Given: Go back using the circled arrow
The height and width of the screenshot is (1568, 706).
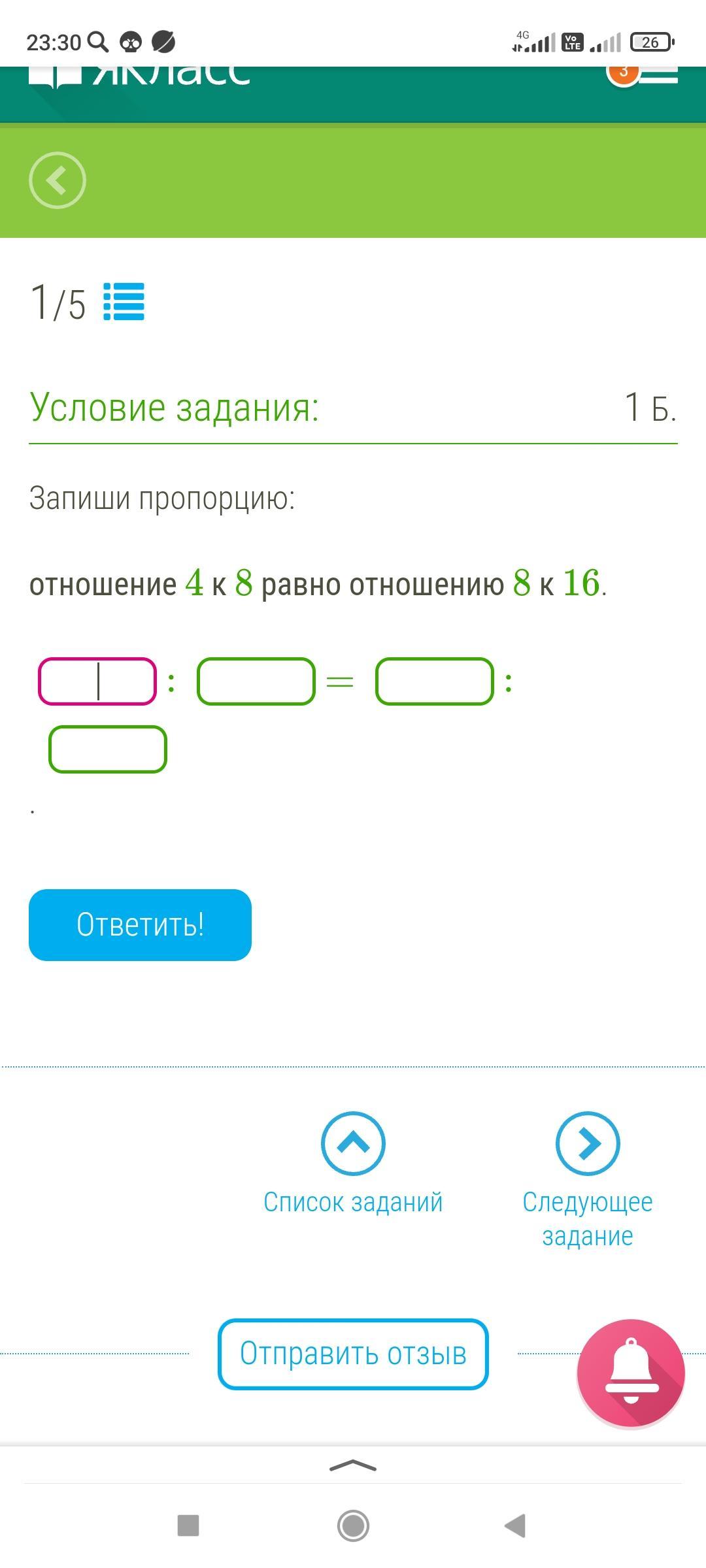Looking at the screenshot, I should [58, 180].
